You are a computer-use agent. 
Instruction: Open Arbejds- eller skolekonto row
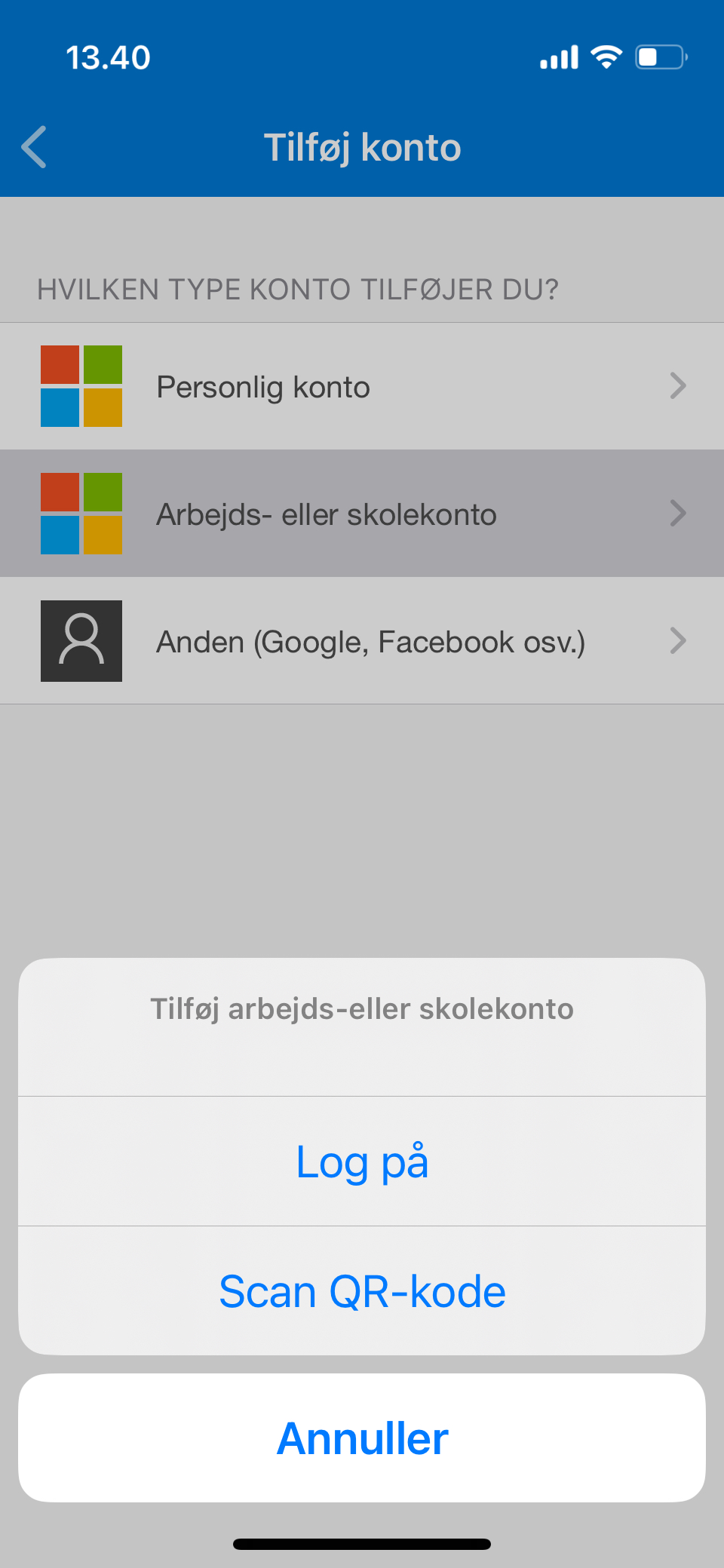tap(362, 514)
